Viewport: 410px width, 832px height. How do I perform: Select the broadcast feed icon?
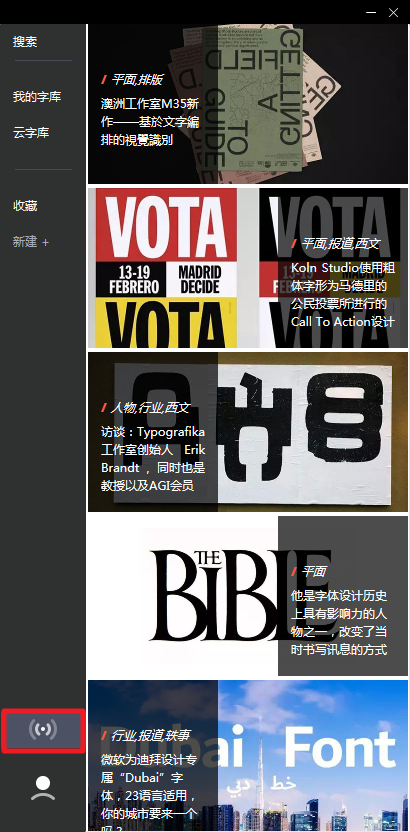(x=43, y=730)
